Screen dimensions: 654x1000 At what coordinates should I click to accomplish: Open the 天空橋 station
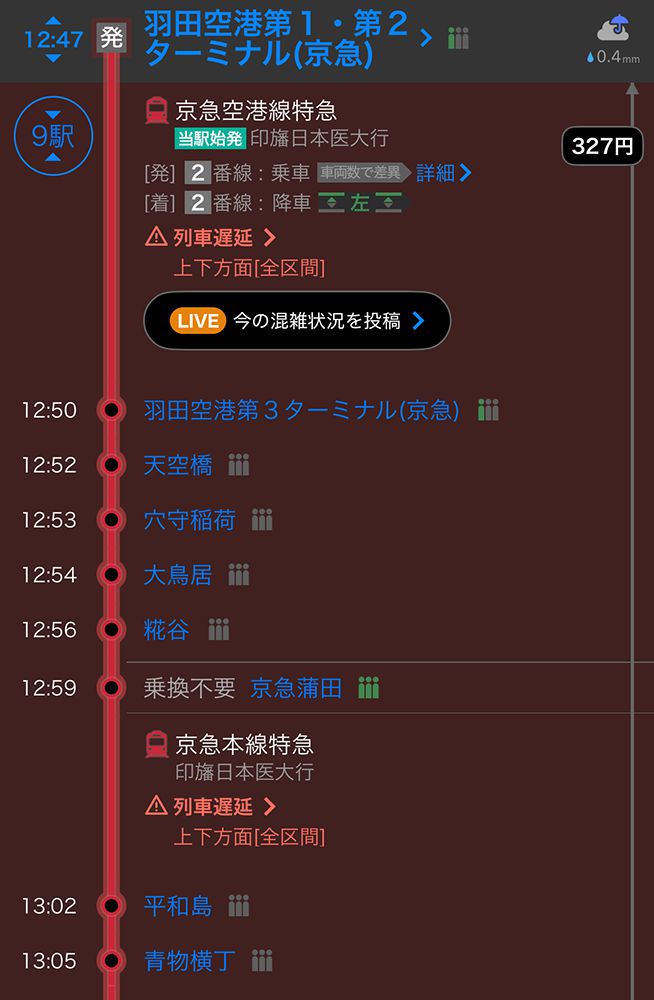click(x=178, y=465)
